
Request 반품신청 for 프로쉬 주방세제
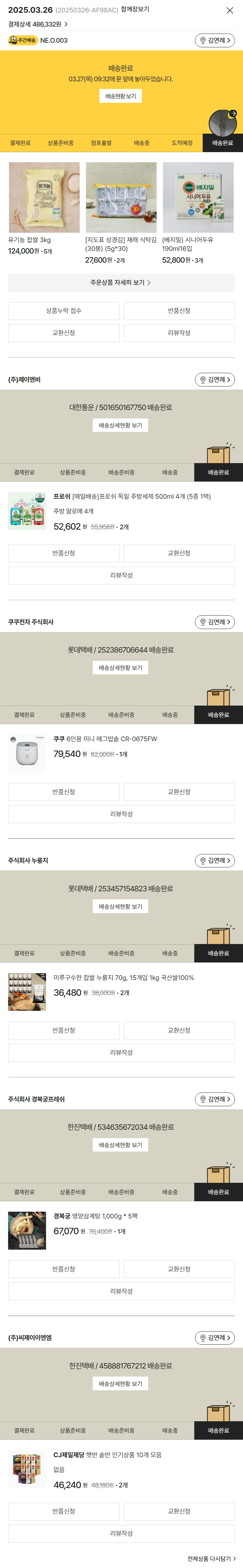63,553
